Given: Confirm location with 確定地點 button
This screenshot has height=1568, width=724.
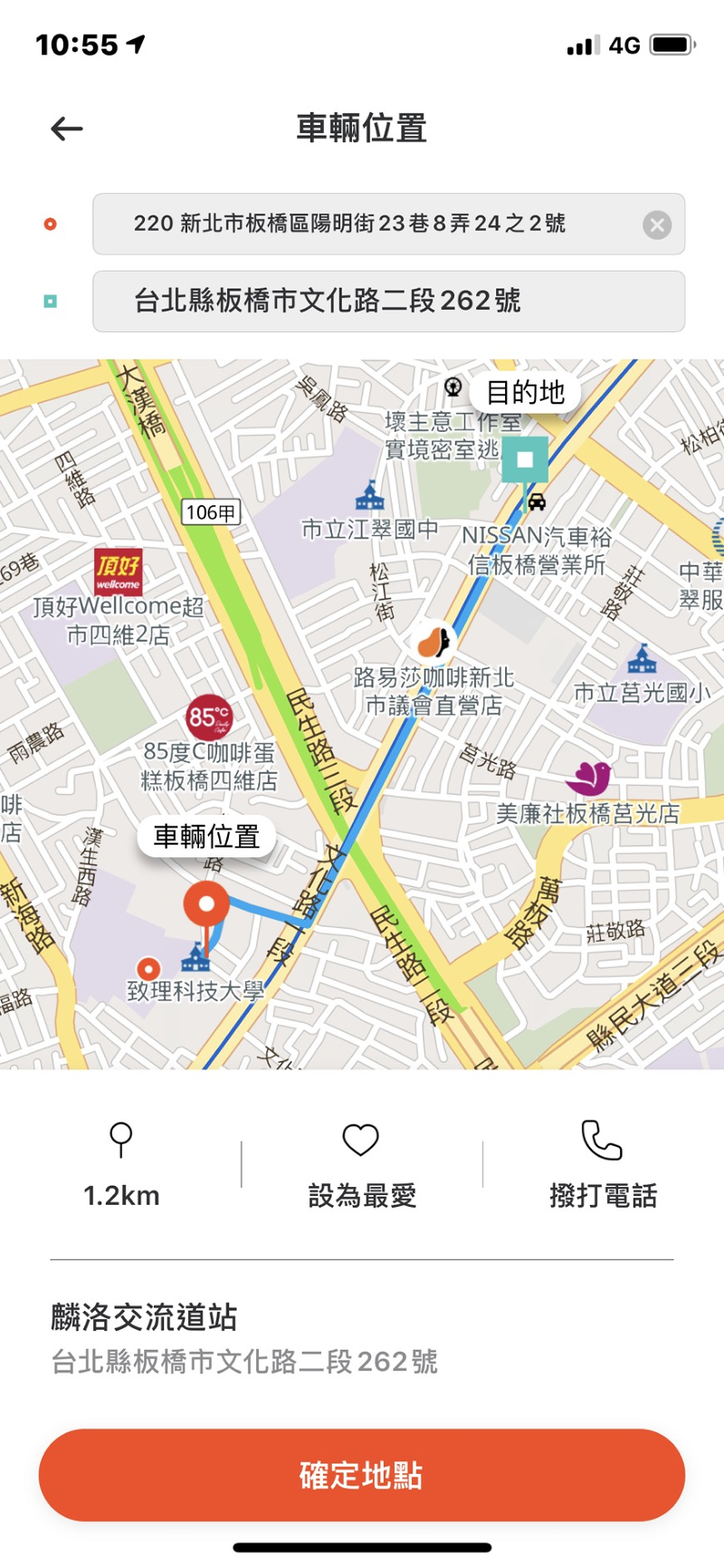Looking at the screenshot, I should coord(361,1475).
